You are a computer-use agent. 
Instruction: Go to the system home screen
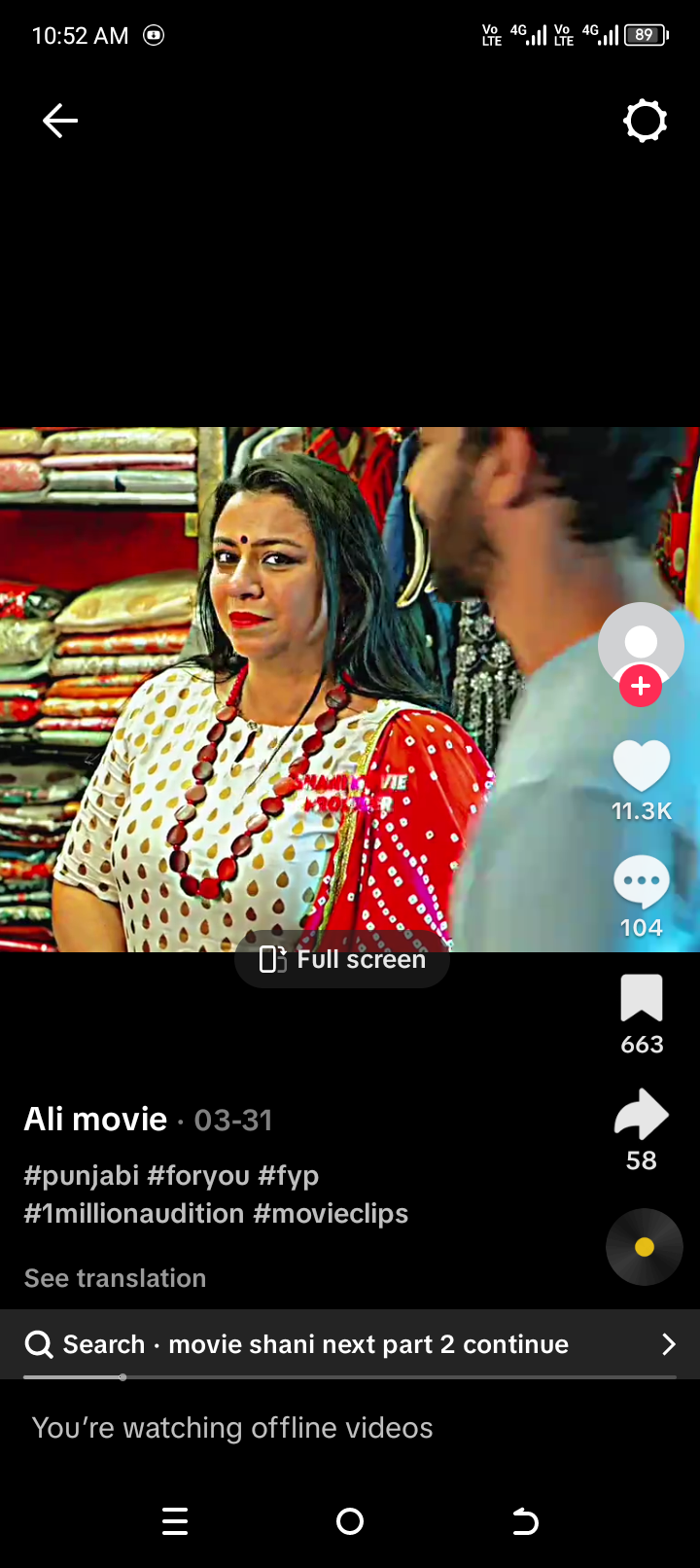coord(350,1521)
